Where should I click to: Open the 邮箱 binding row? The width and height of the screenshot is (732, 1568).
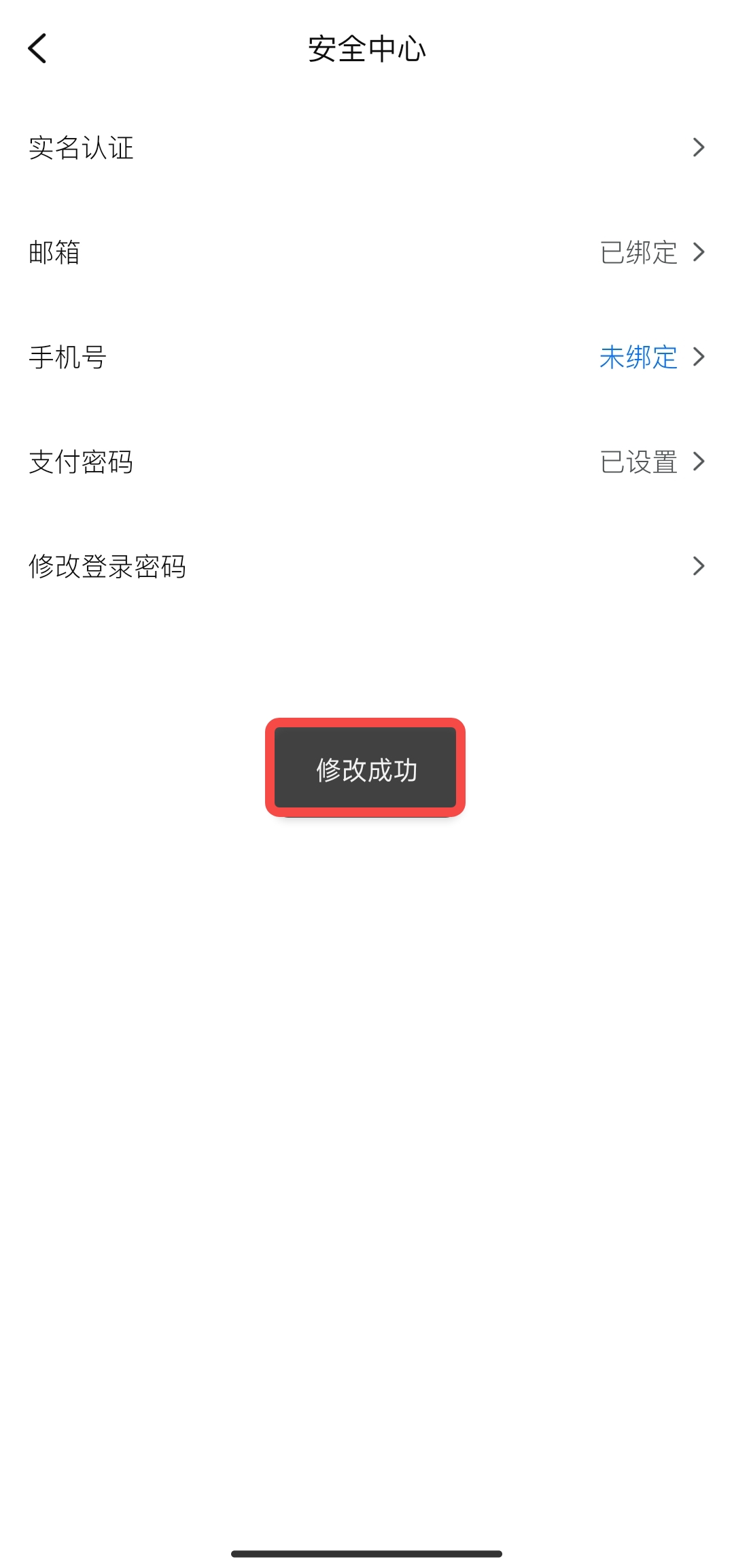pyautogui.click(x=366, y=252)
